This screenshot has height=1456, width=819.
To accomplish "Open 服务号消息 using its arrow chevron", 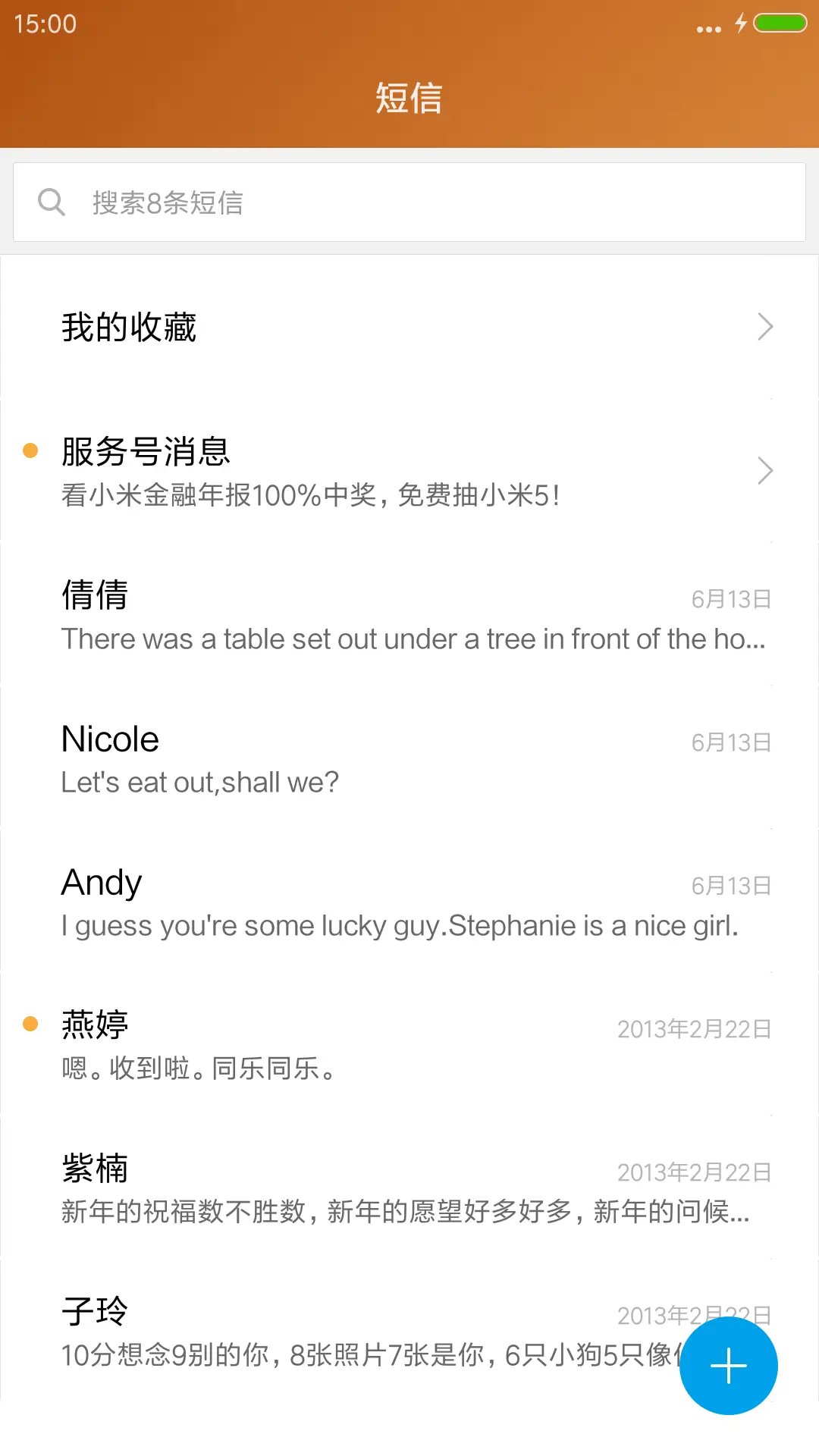I will pos(765,471).
